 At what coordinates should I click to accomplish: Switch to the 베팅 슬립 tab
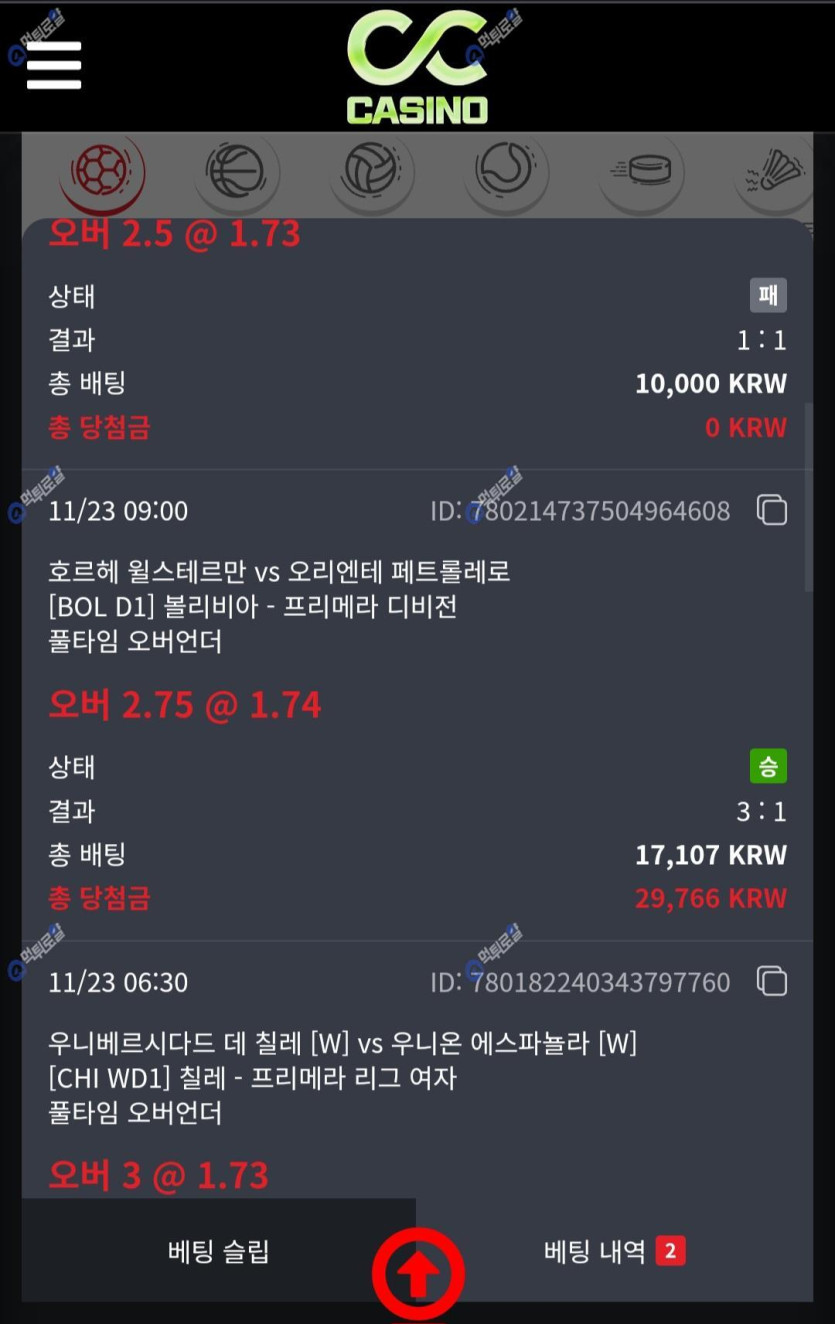[x=218, y=1251]
